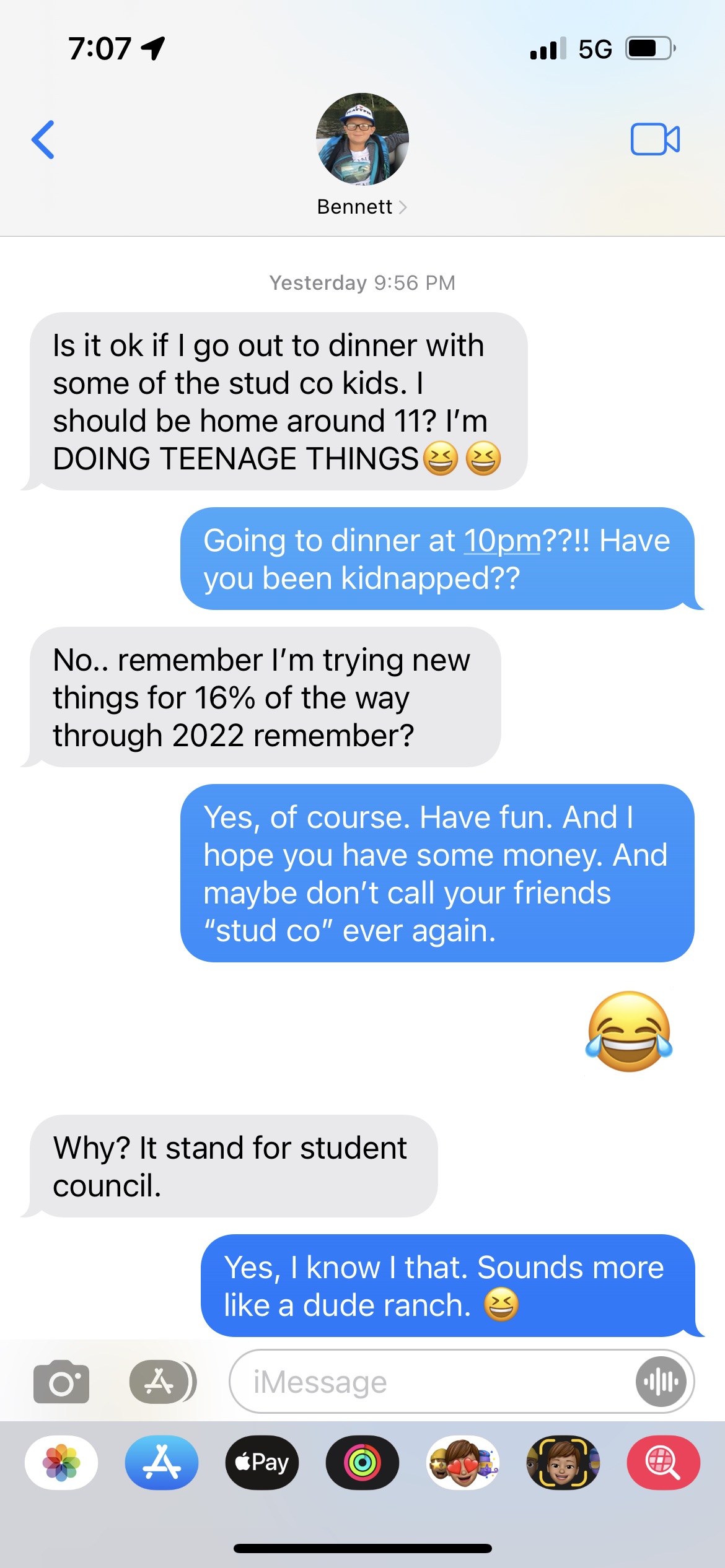Tap the underlined 10pm link

(503, 541)
